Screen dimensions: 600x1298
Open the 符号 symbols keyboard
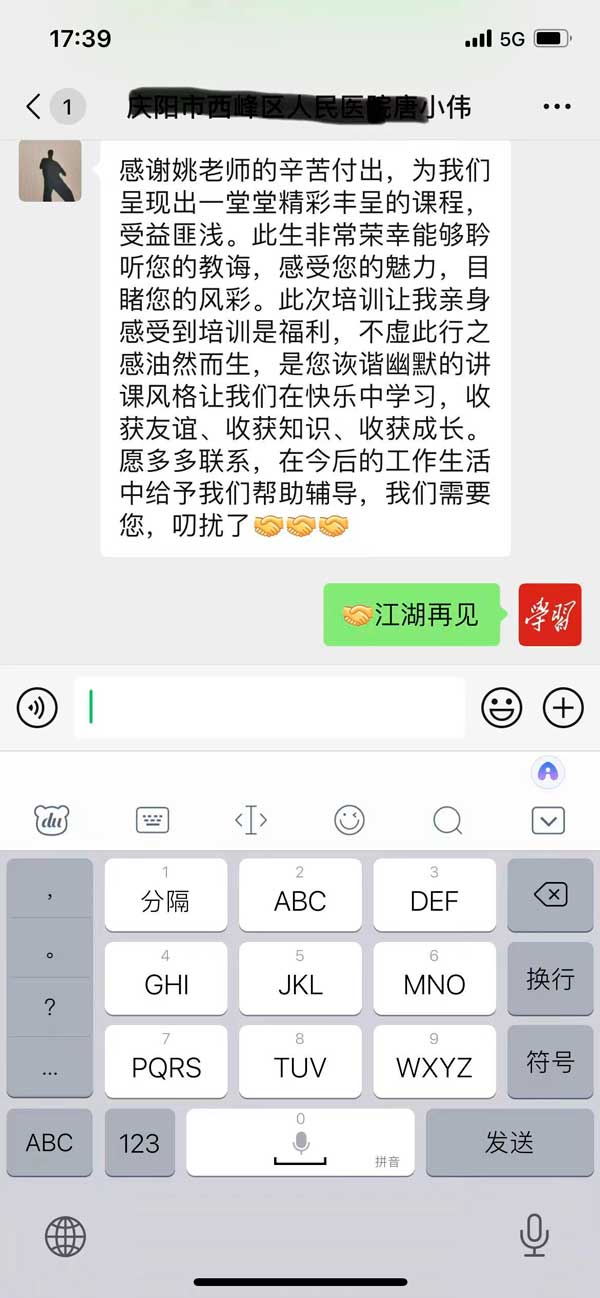tap(550, 1062)
